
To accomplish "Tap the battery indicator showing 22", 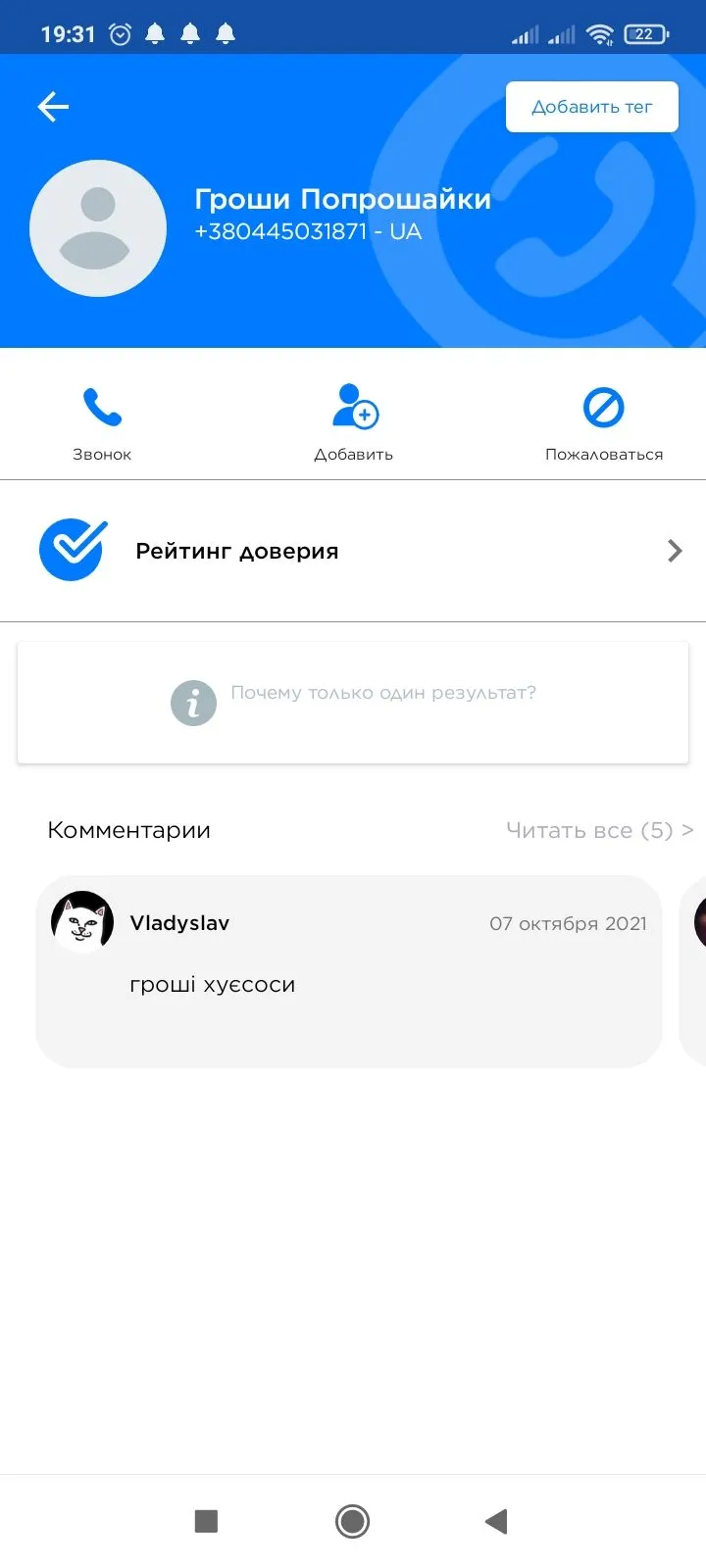I will click(x=645, y=33).
